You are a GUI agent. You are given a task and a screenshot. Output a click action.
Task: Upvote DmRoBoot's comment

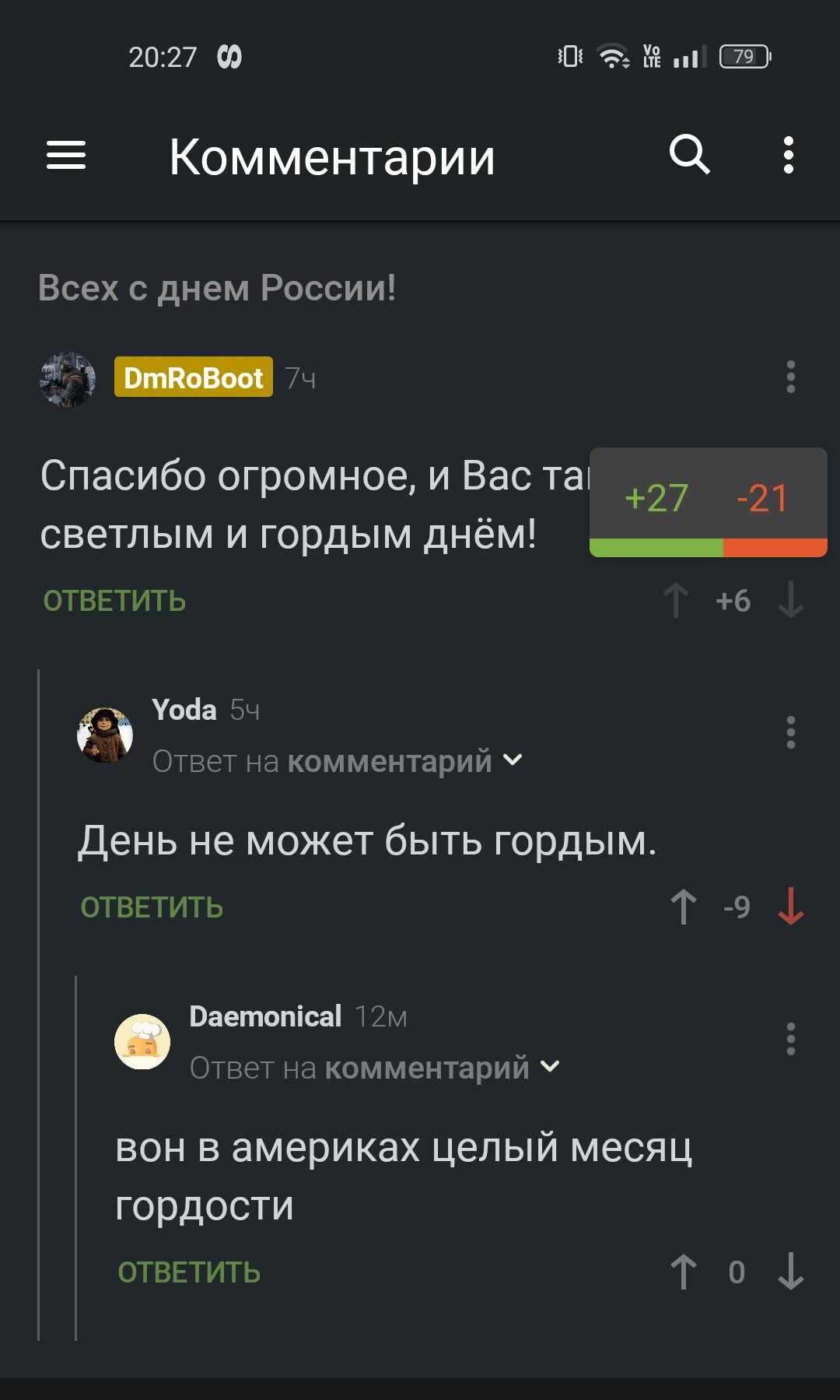point(675,601)
